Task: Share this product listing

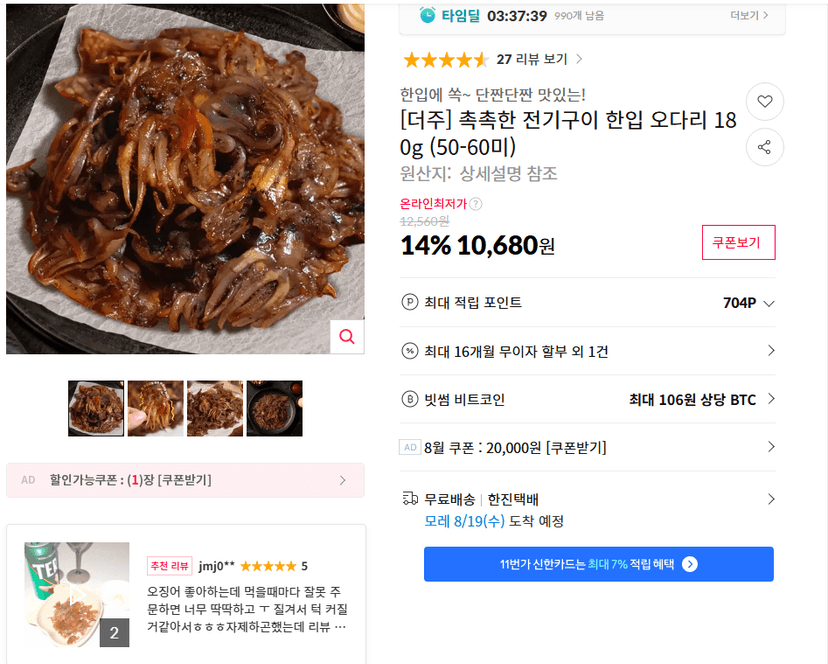Action: tap(765, 147)
